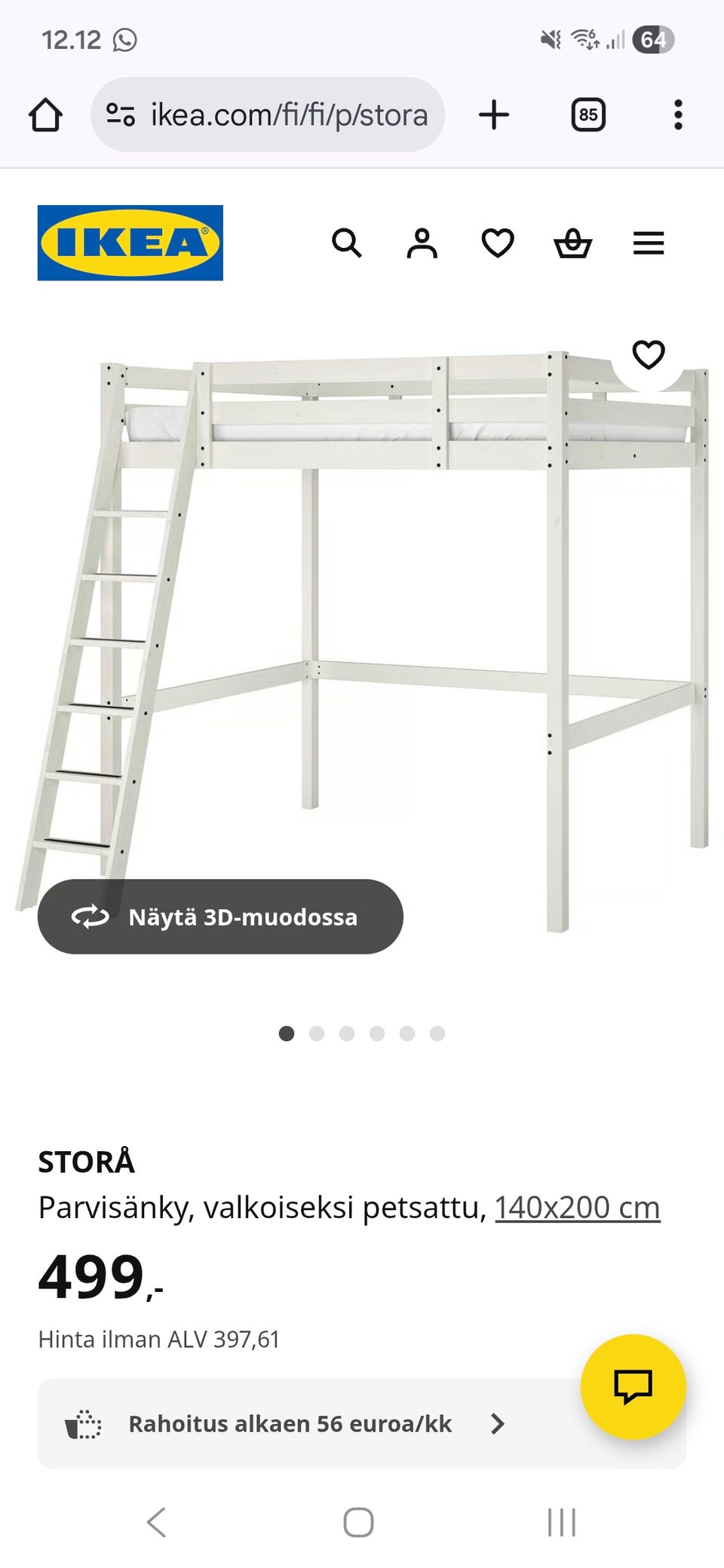724x1568 pixels.
Task: Select the first image carousel indicator
Action: [287, 1034]
